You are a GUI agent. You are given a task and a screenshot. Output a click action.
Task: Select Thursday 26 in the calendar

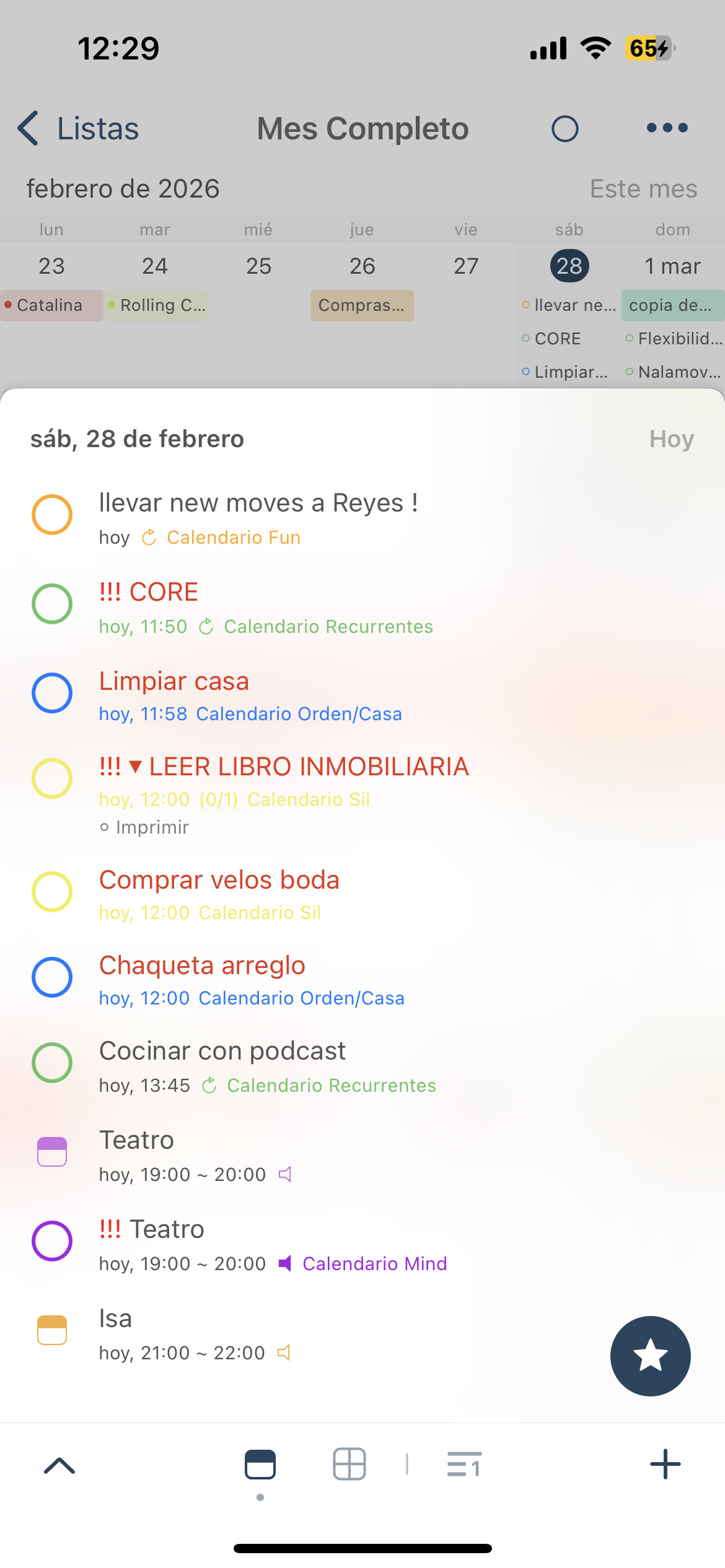pyautogui.click(x=362, y=266)
